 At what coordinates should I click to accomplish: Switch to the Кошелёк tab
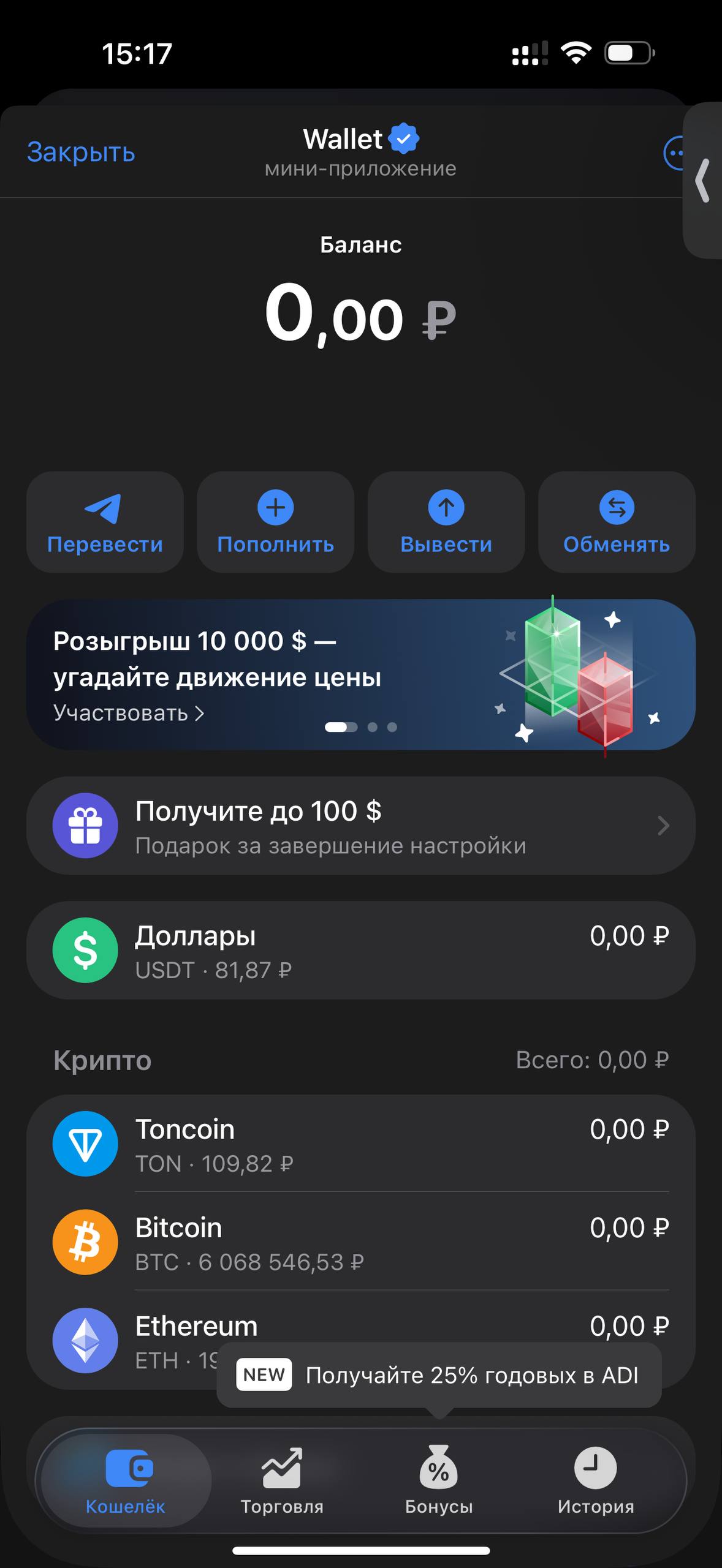[x=126, y=1480]
